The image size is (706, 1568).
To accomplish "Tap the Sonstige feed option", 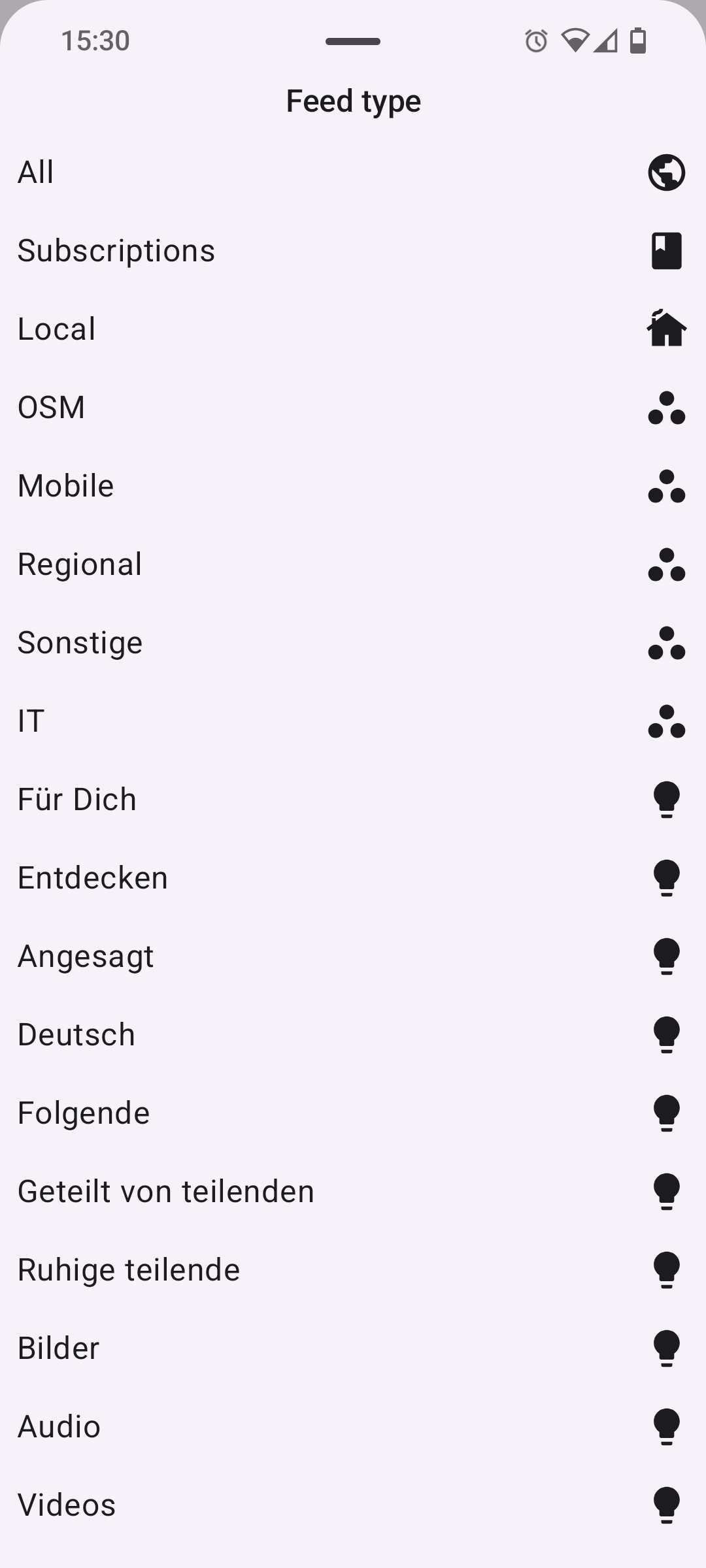I will coord(353,643).
